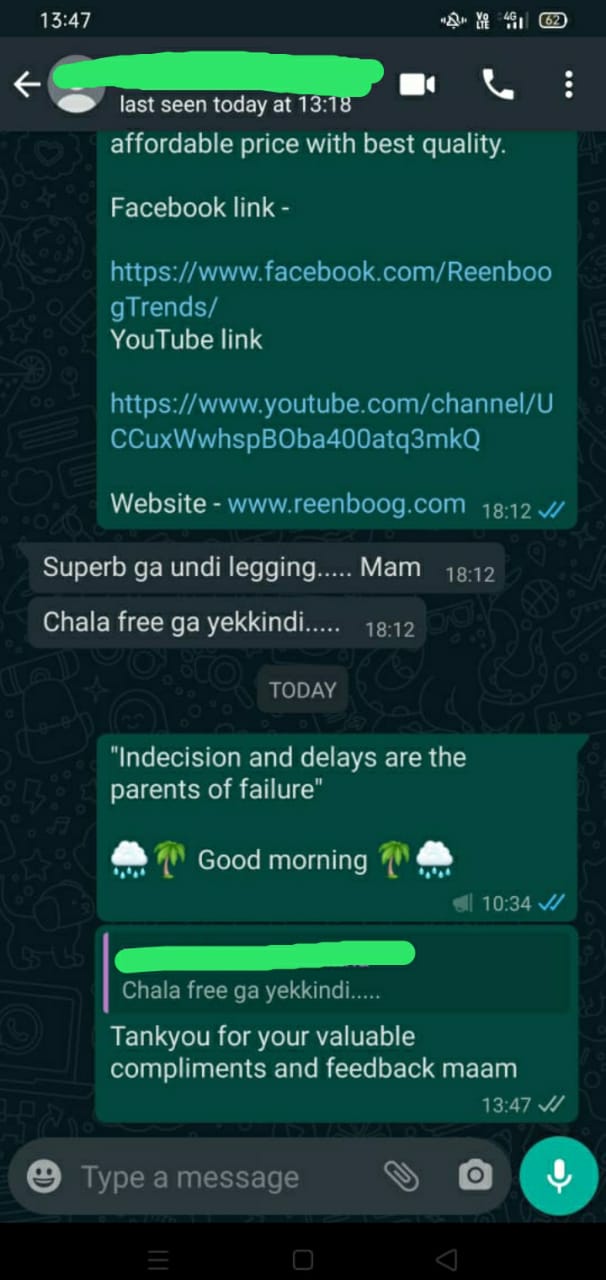Tap the system home button
The height and width of the screenshot is (1280, 606).
303,1259
